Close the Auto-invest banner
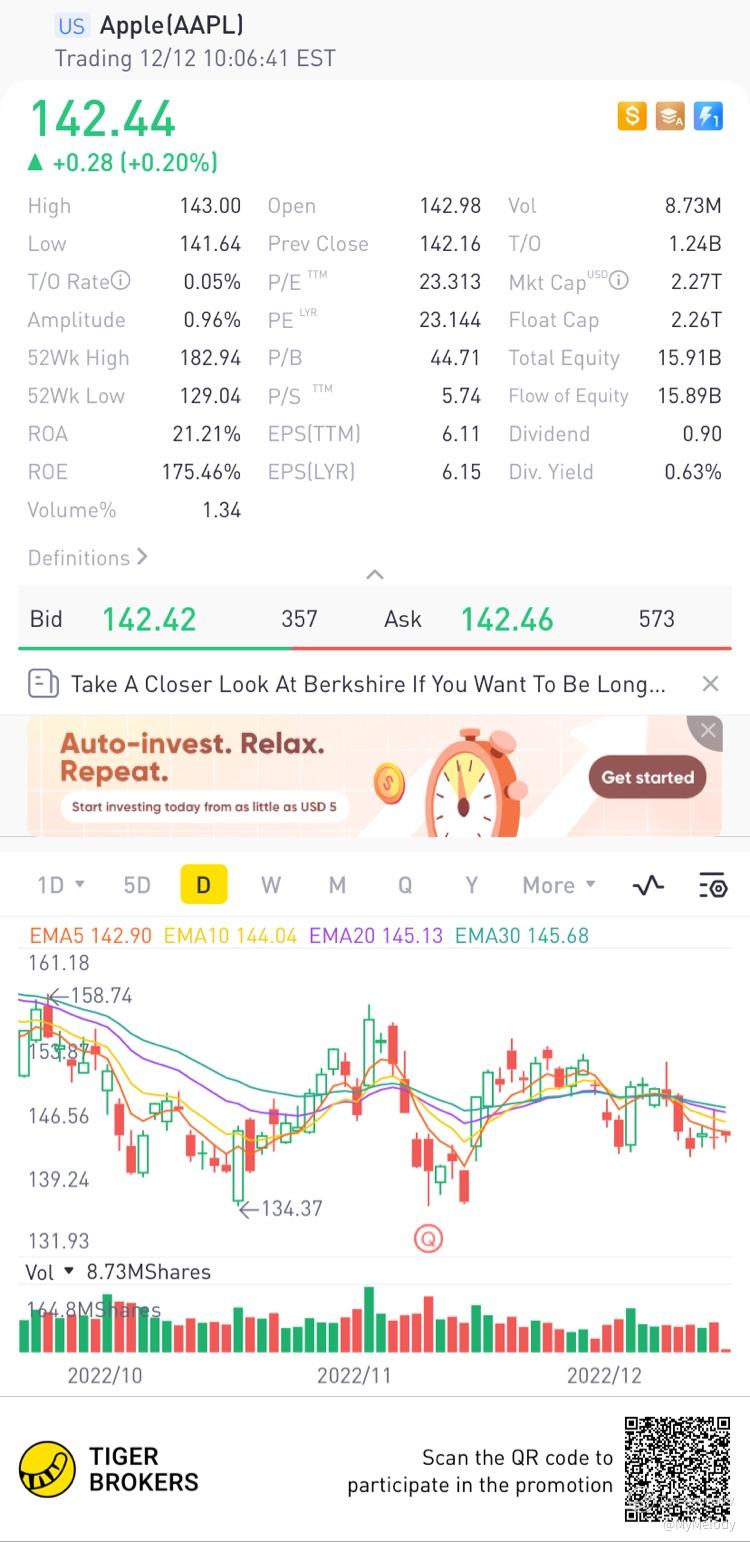Image resolution: width=750 pixels, height=1542 pixels. (x=708, y=731)
